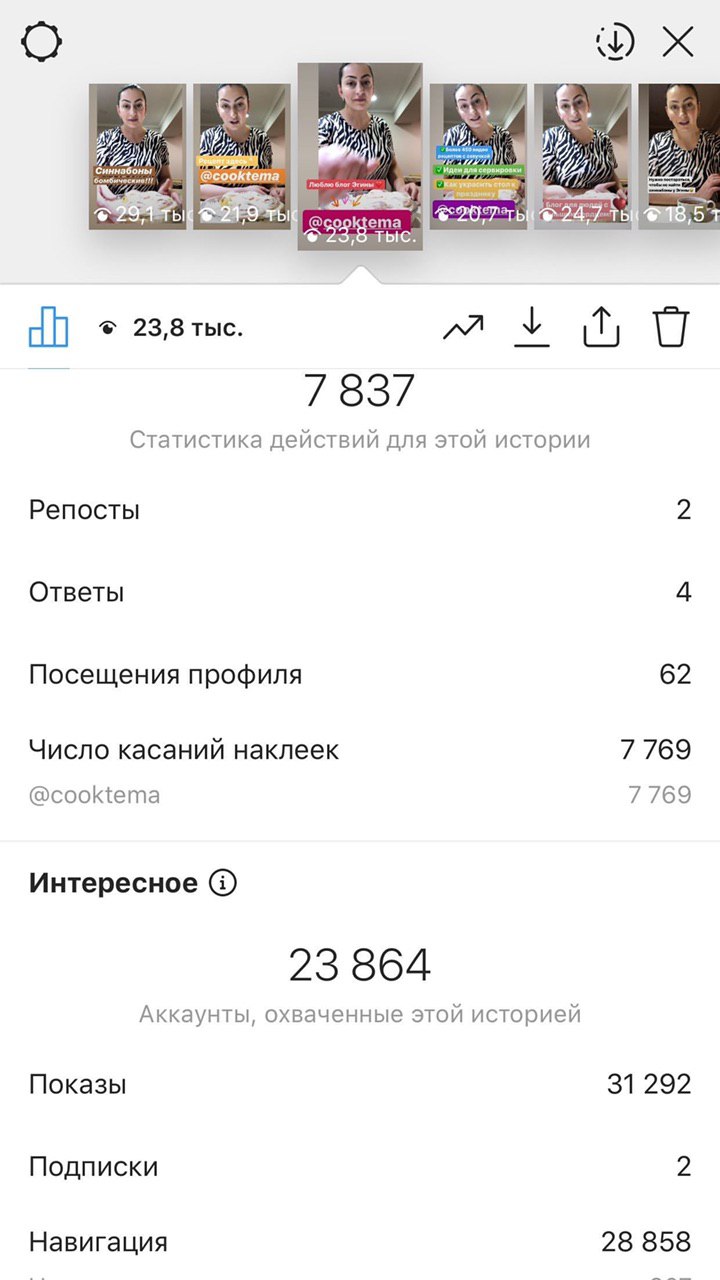Viewport: 720px width, 1280px height.
Task: Select story thumbnail with 24,7 тыс. views
Action: [583, 157]
